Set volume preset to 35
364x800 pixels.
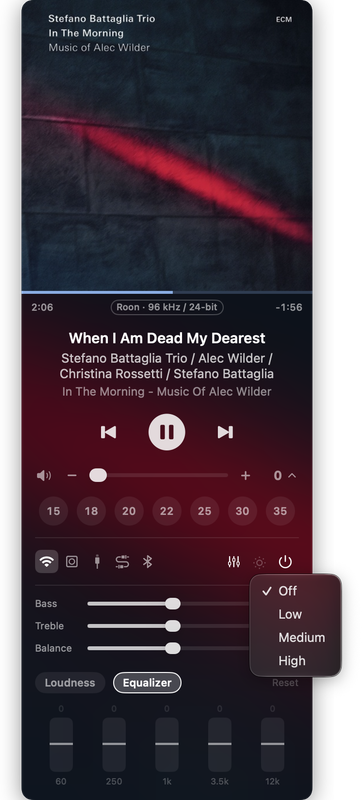coord(280,511)
